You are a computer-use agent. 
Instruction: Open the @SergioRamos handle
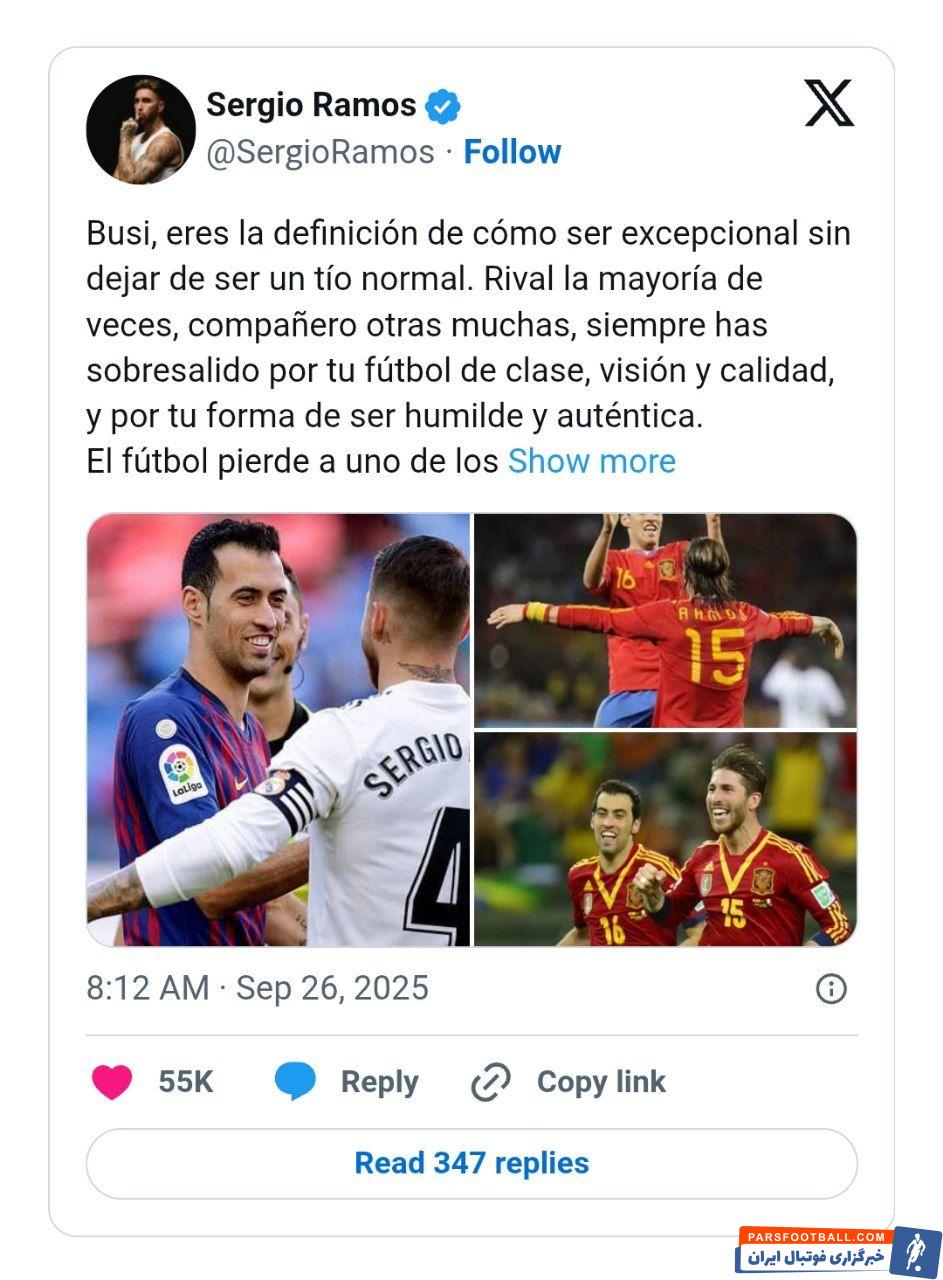[320, 152]
